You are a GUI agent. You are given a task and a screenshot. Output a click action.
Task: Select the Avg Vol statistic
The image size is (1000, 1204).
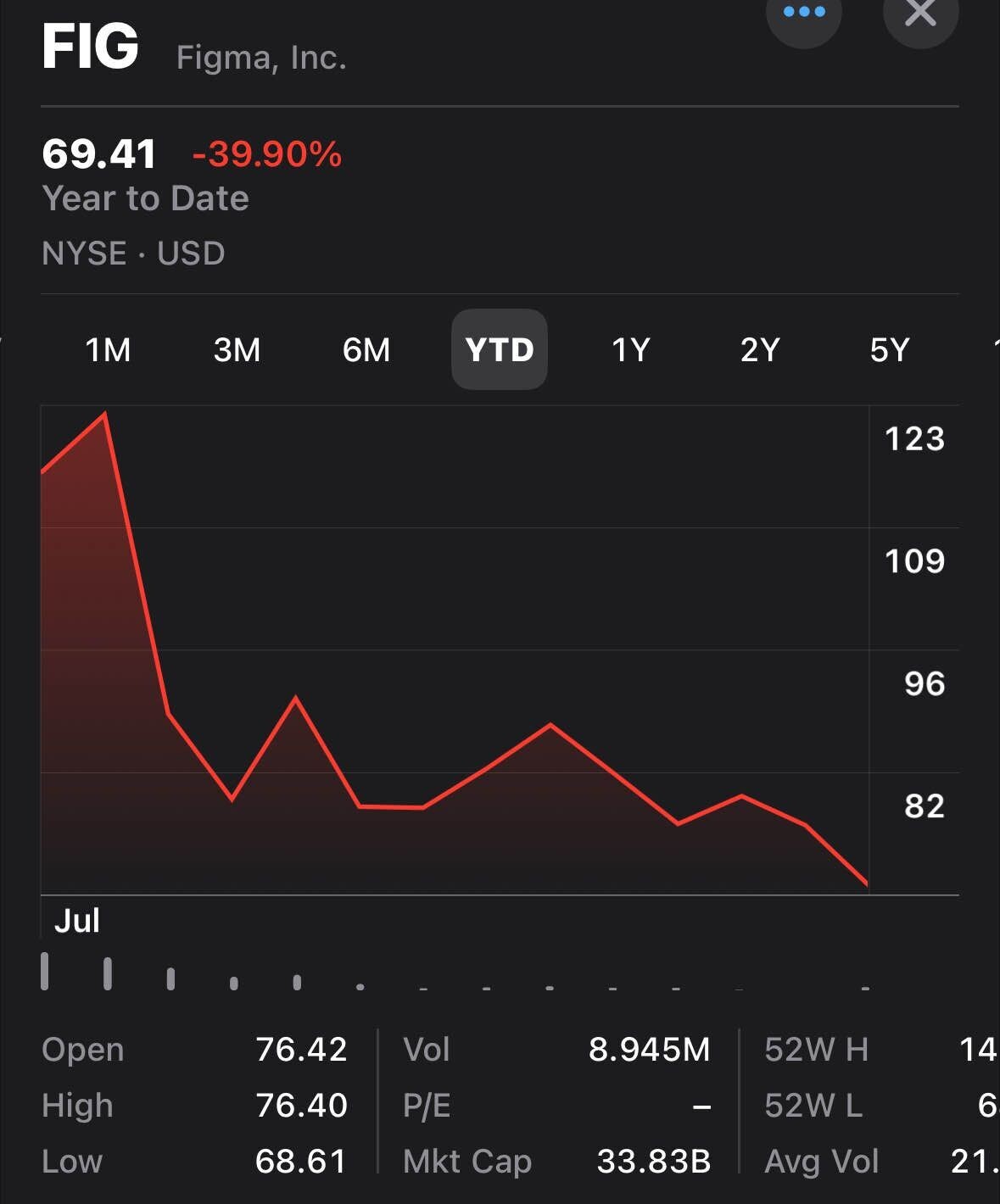(x=822, y=1162)
